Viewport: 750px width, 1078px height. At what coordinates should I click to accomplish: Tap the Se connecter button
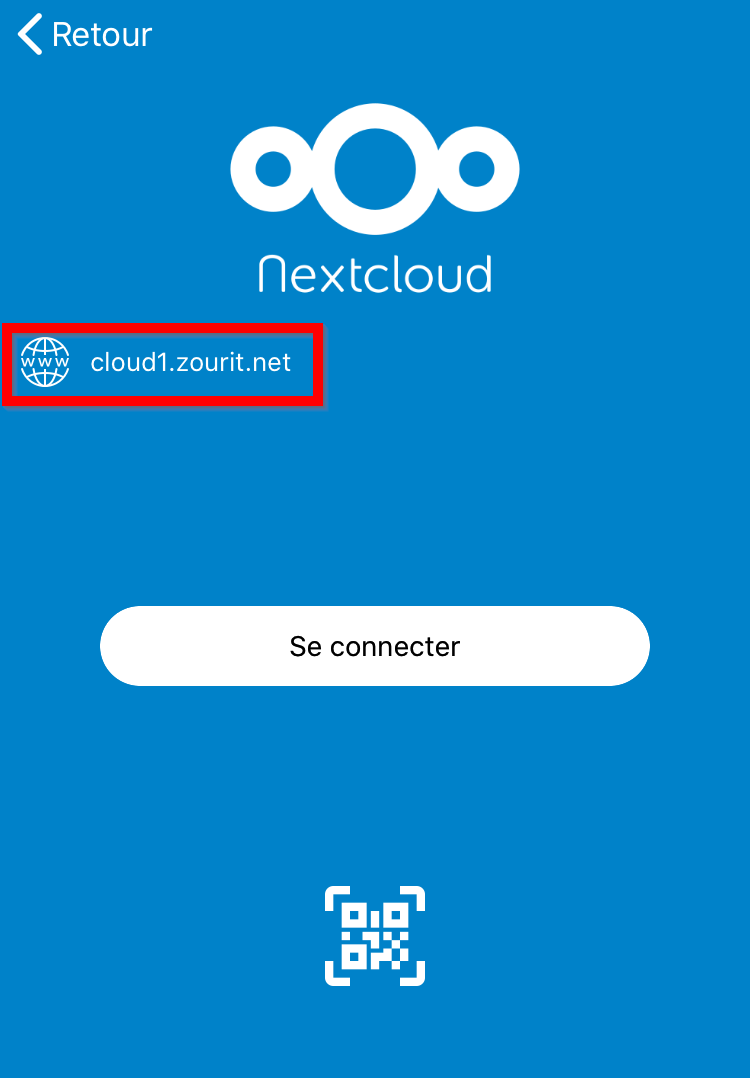point(375,646)
